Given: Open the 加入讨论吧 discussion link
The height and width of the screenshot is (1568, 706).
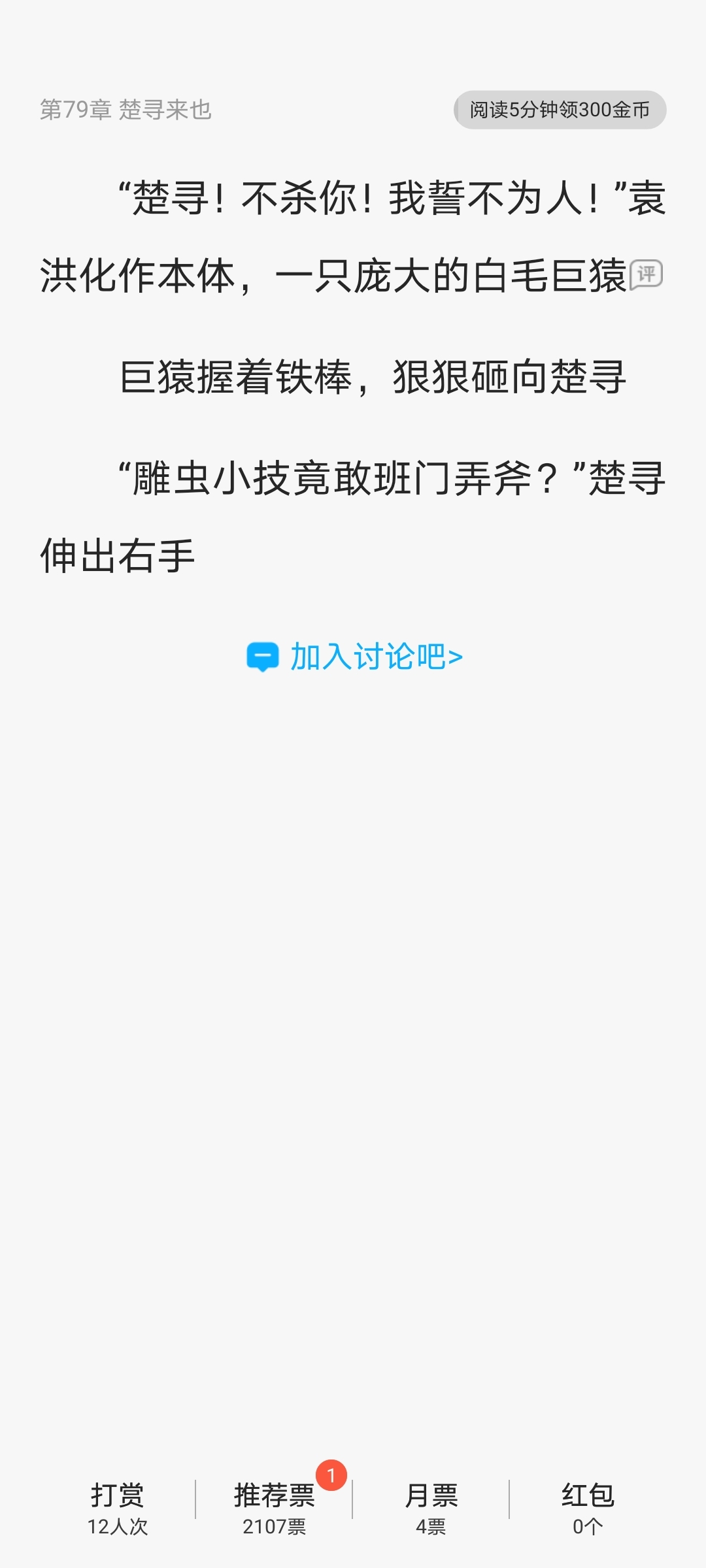Looking at the screenshot, I should [354, 657].
